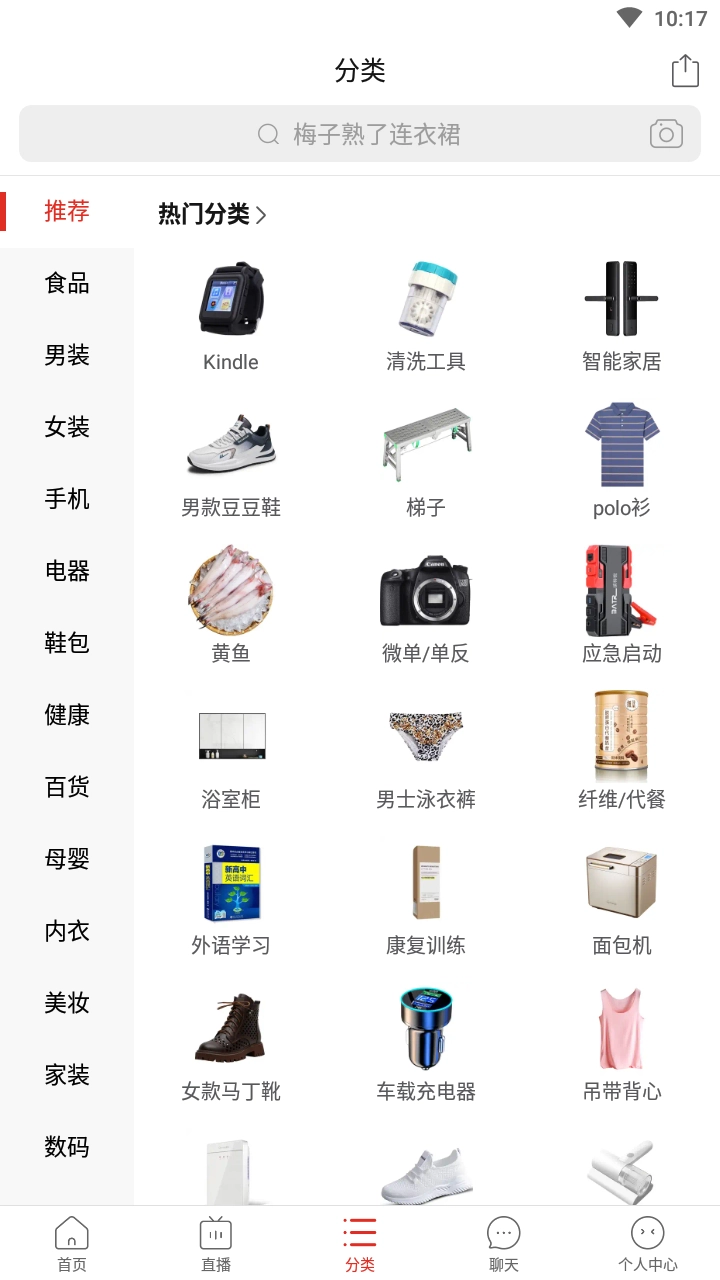Select the 手机 phone category
The height and width of the screenshot is (1280, 720).
(x=66, y=499)
